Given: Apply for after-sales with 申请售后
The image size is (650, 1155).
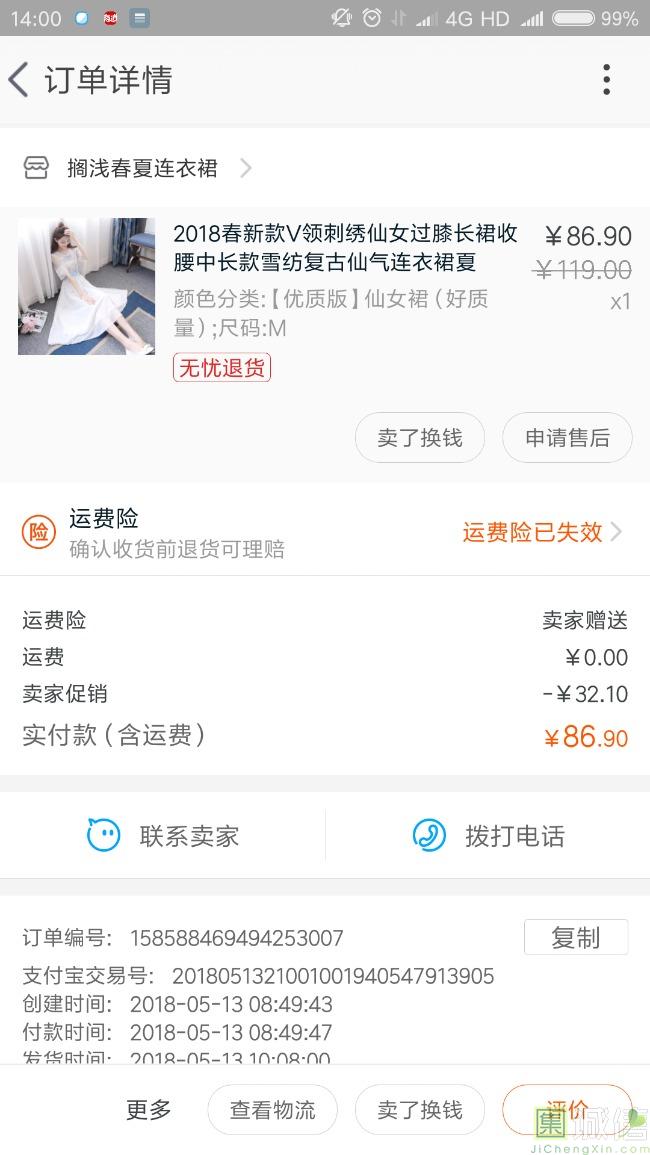Looking at the screenshot, I should click(567, 438).
